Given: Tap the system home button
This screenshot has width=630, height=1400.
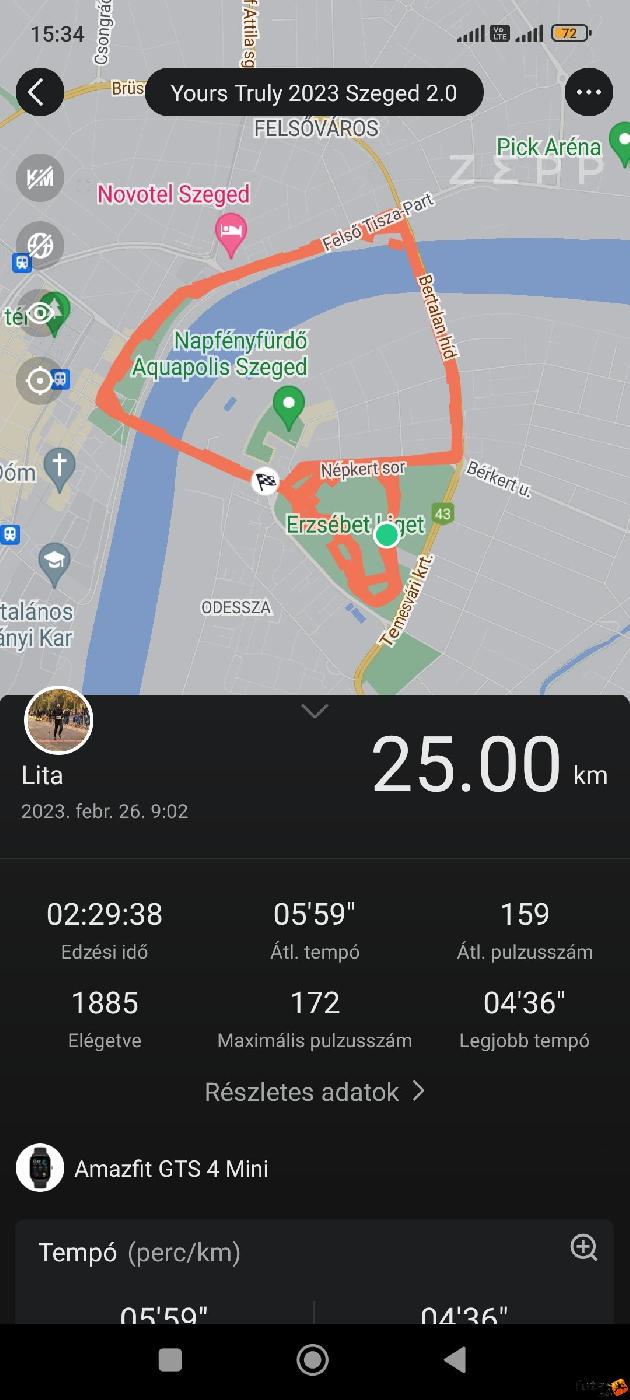Looking at the screenshot, I should [x=313, y=1359].
